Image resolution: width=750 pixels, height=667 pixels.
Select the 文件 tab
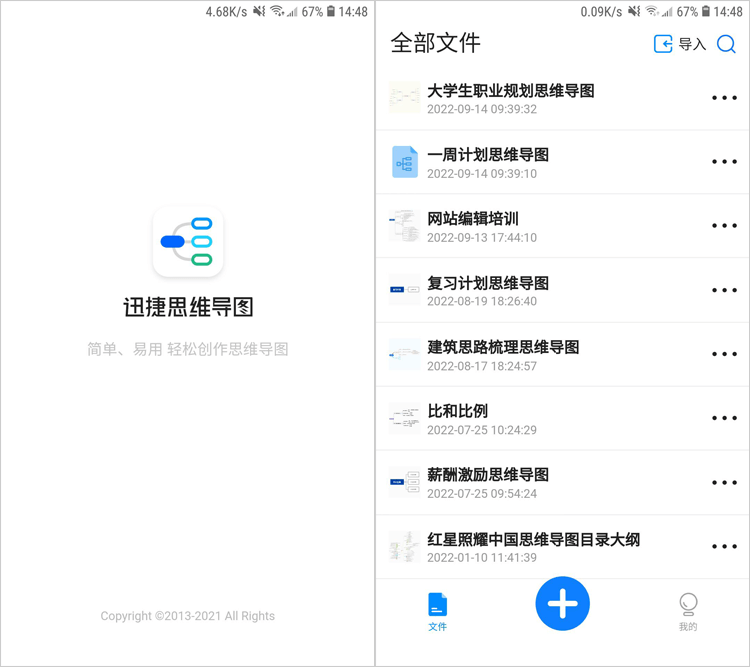click(x=437, y=611)
